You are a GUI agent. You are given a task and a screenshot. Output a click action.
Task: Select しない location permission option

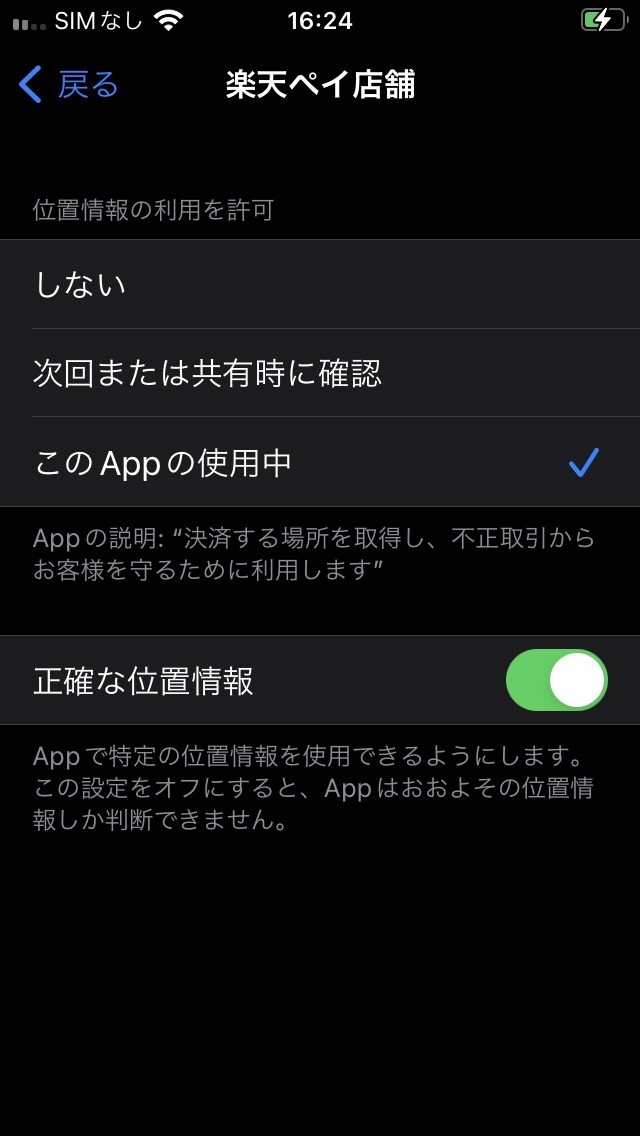pyautogui.click(x=320, y=284)
